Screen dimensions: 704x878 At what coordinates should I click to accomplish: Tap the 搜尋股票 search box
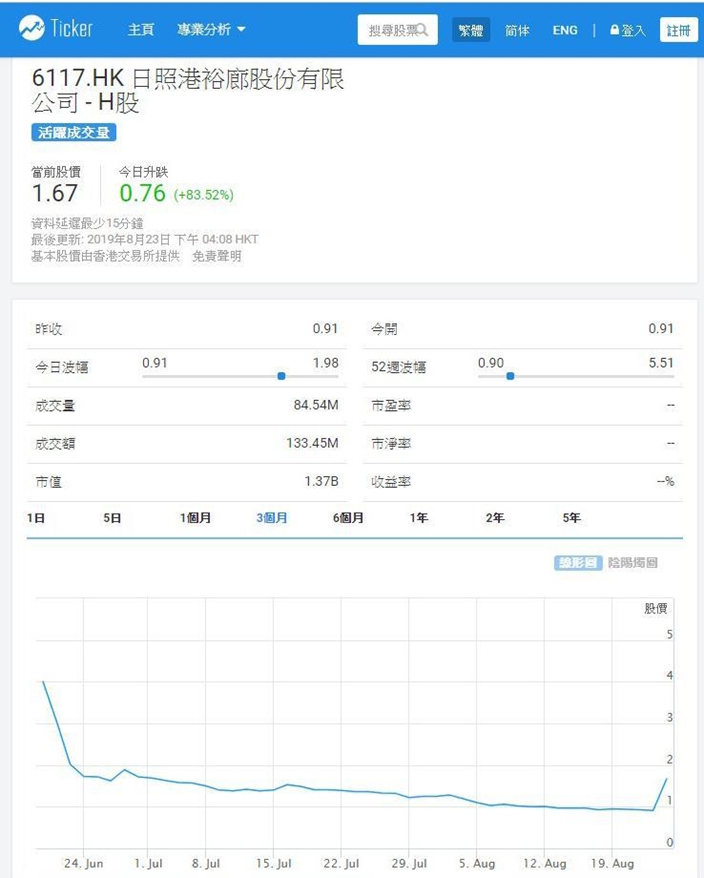tap(398, 30)
